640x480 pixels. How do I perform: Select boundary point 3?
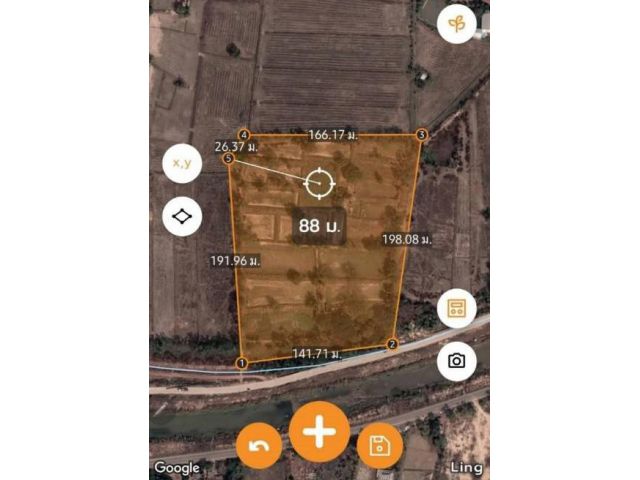pos(422,134)
